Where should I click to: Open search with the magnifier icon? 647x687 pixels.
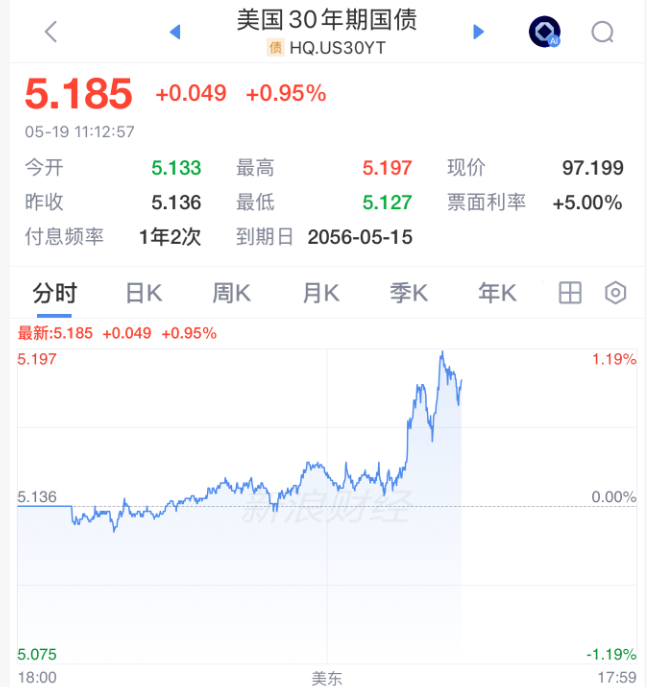(602, 32)
